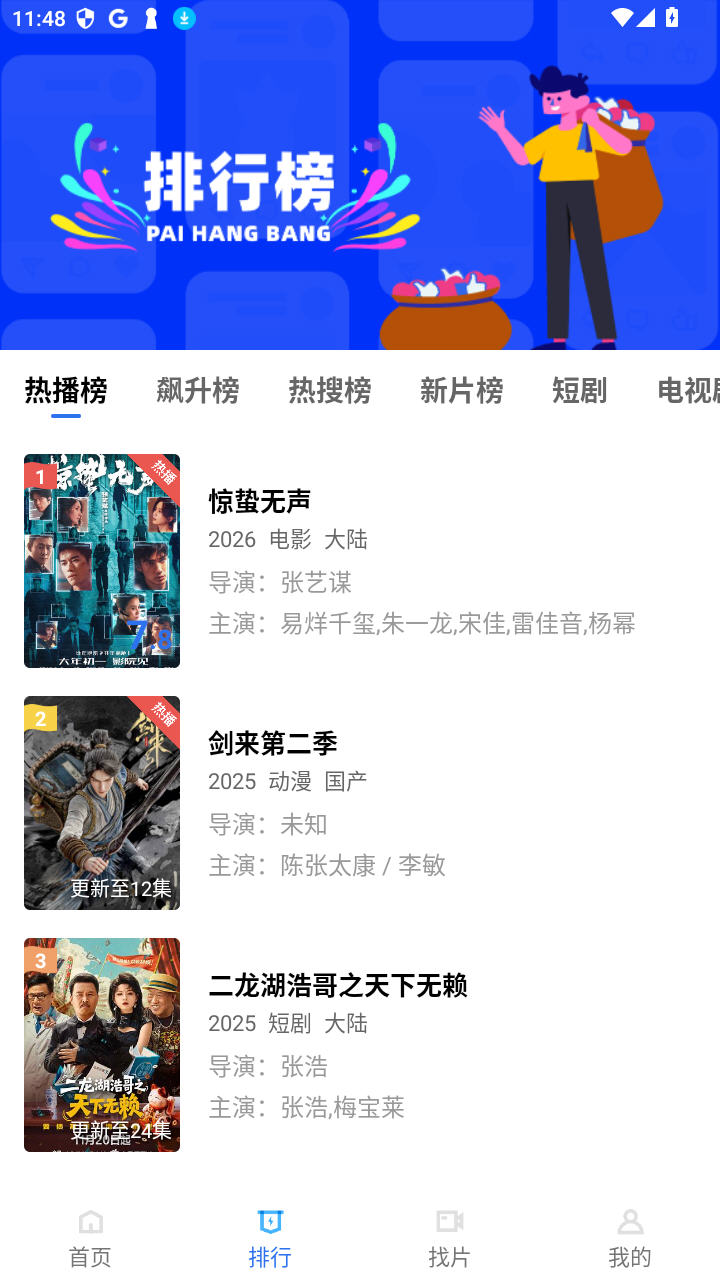
Task: Open the 电视剧 tab
Action: click(690, 391)
